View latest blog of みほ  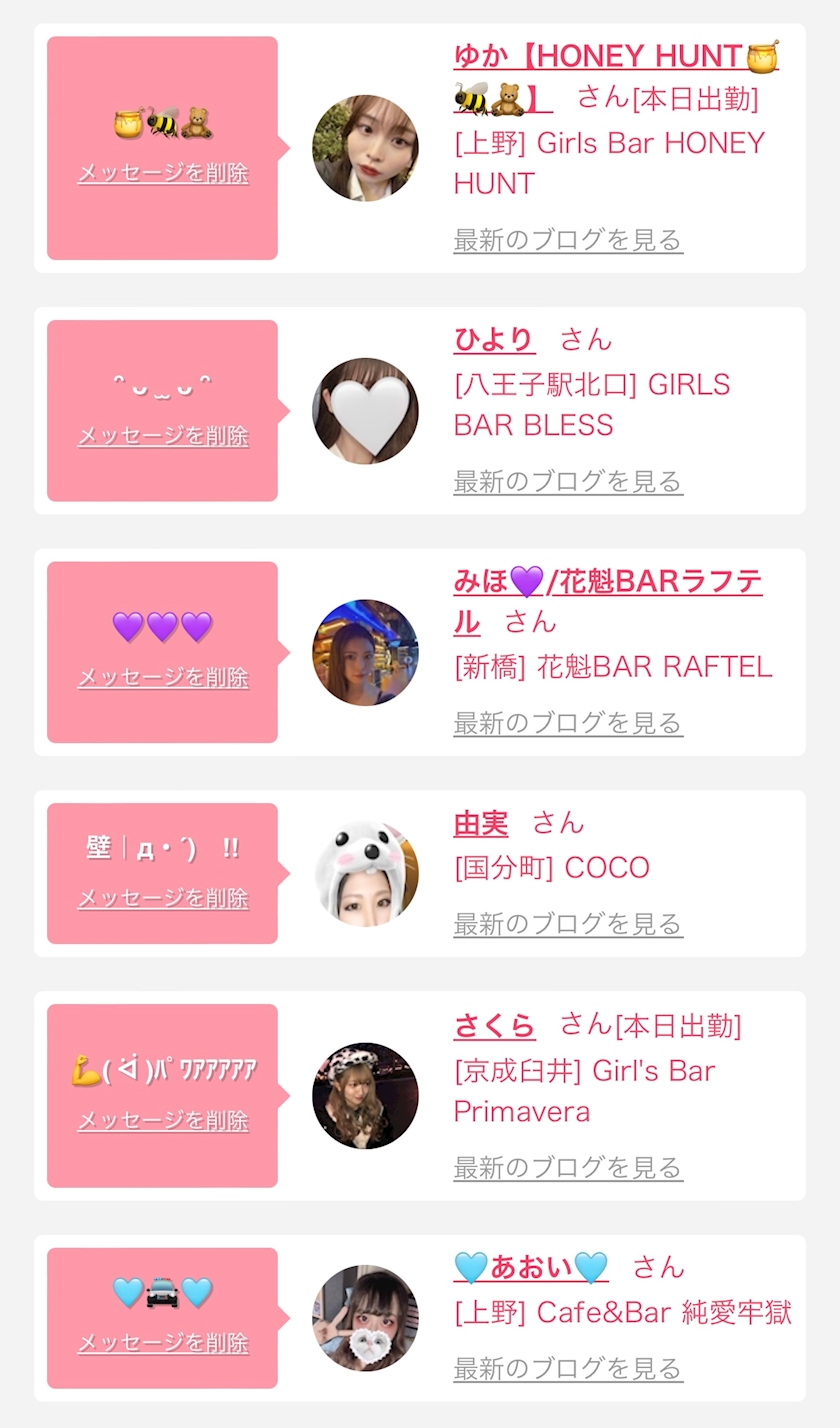click(x=568, y=723)
